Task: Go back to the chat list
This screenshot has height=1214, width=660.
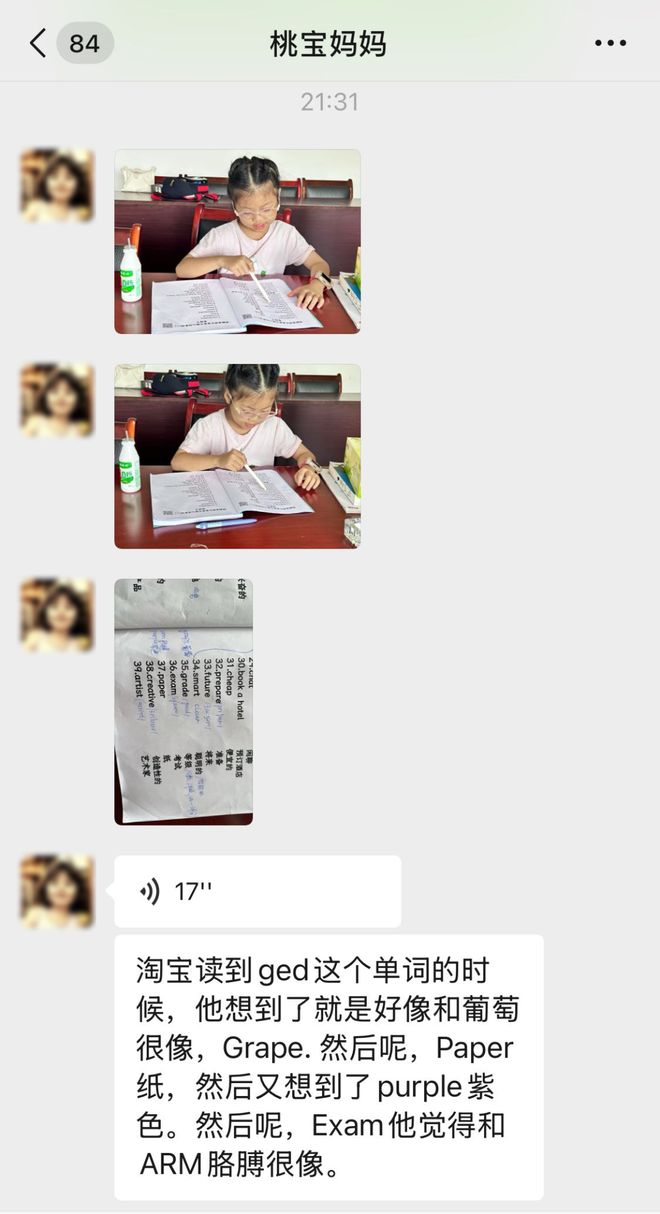Action: click(x=38, y=43)
